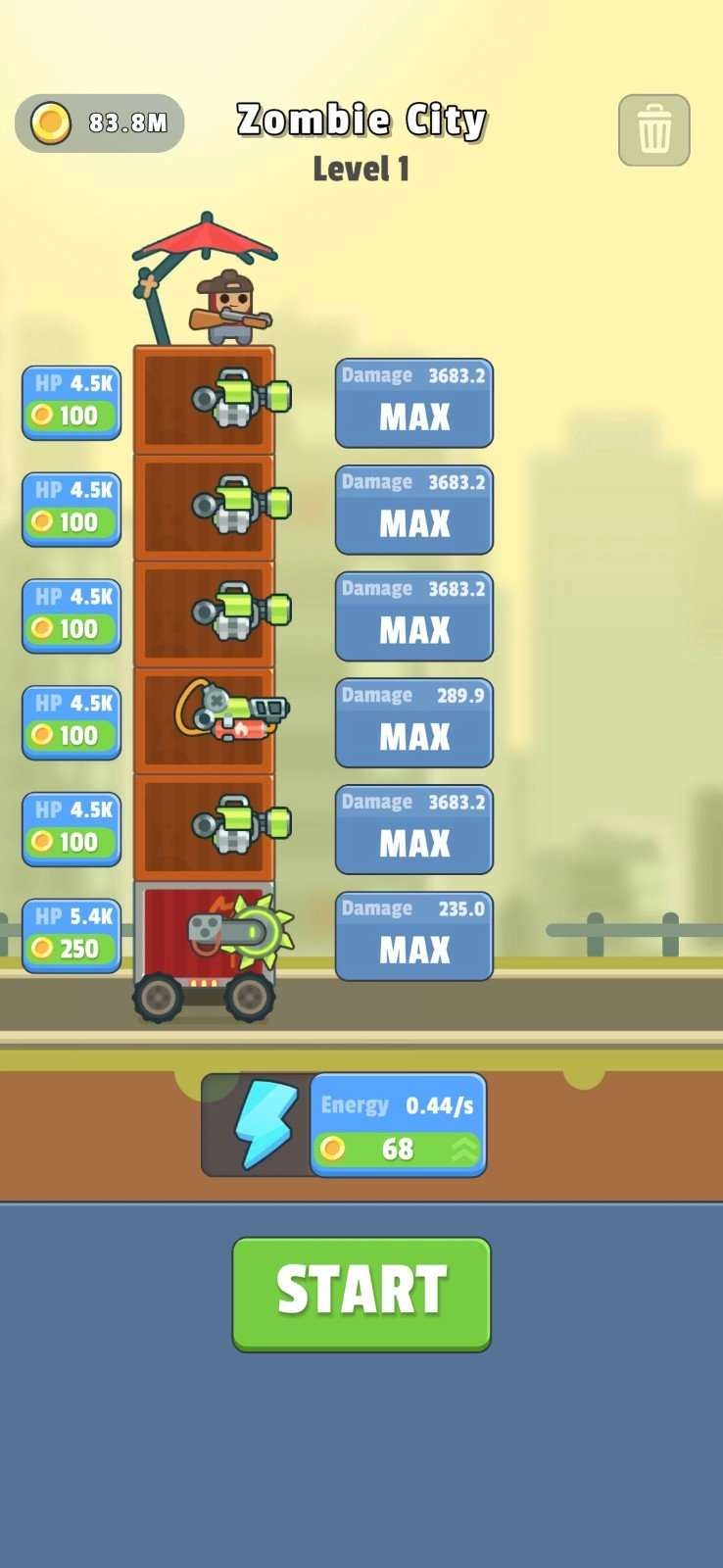Upgrade HP of the block under the gunner
723x1568 pixels.
72,402
